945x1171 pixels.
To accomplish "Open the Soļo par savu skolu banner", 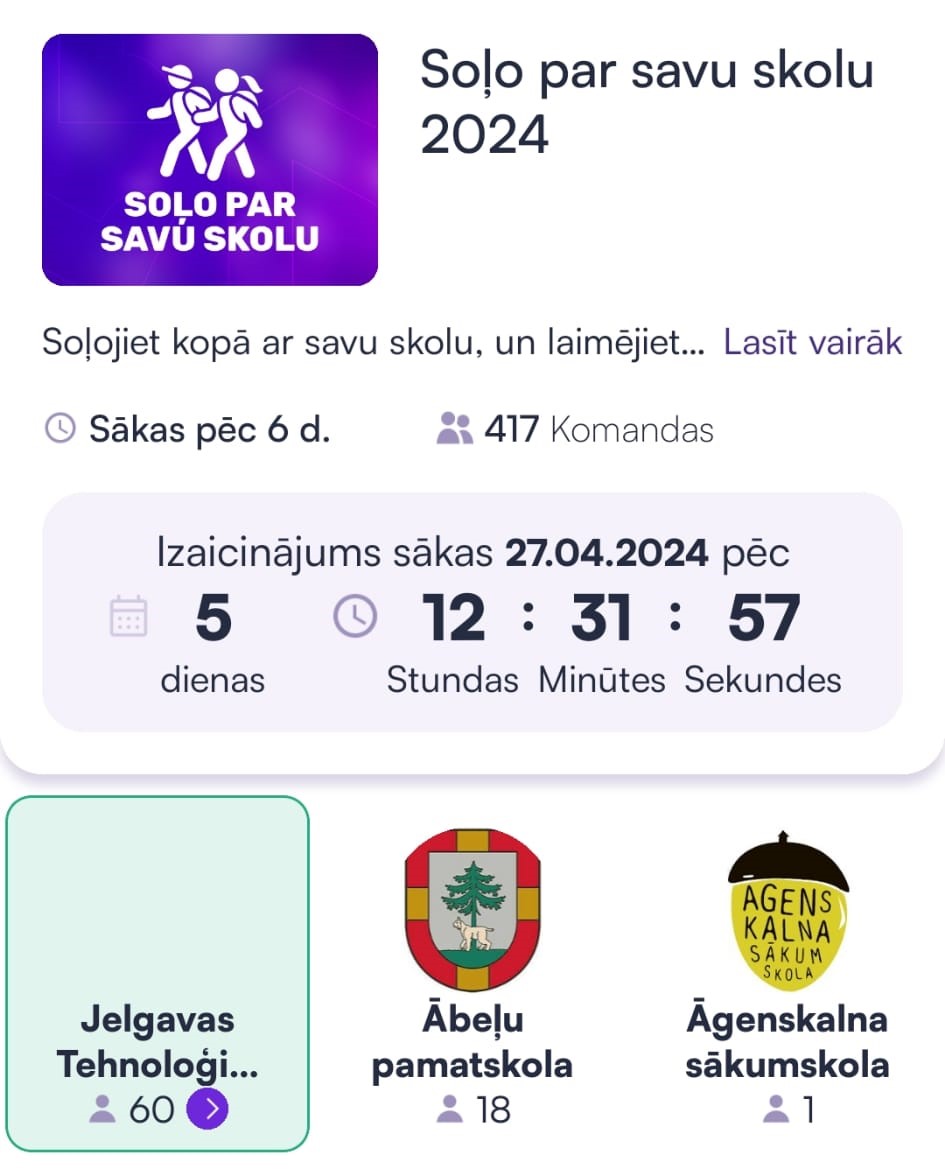I will [210, 160].
